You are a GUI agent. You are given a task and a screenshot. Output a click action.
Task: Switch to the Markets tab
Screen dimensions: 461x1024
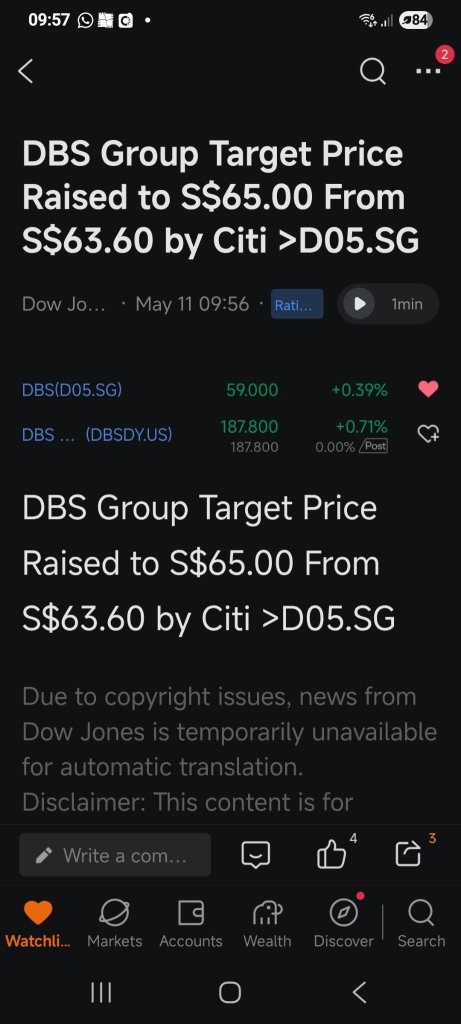coord(114,924)
